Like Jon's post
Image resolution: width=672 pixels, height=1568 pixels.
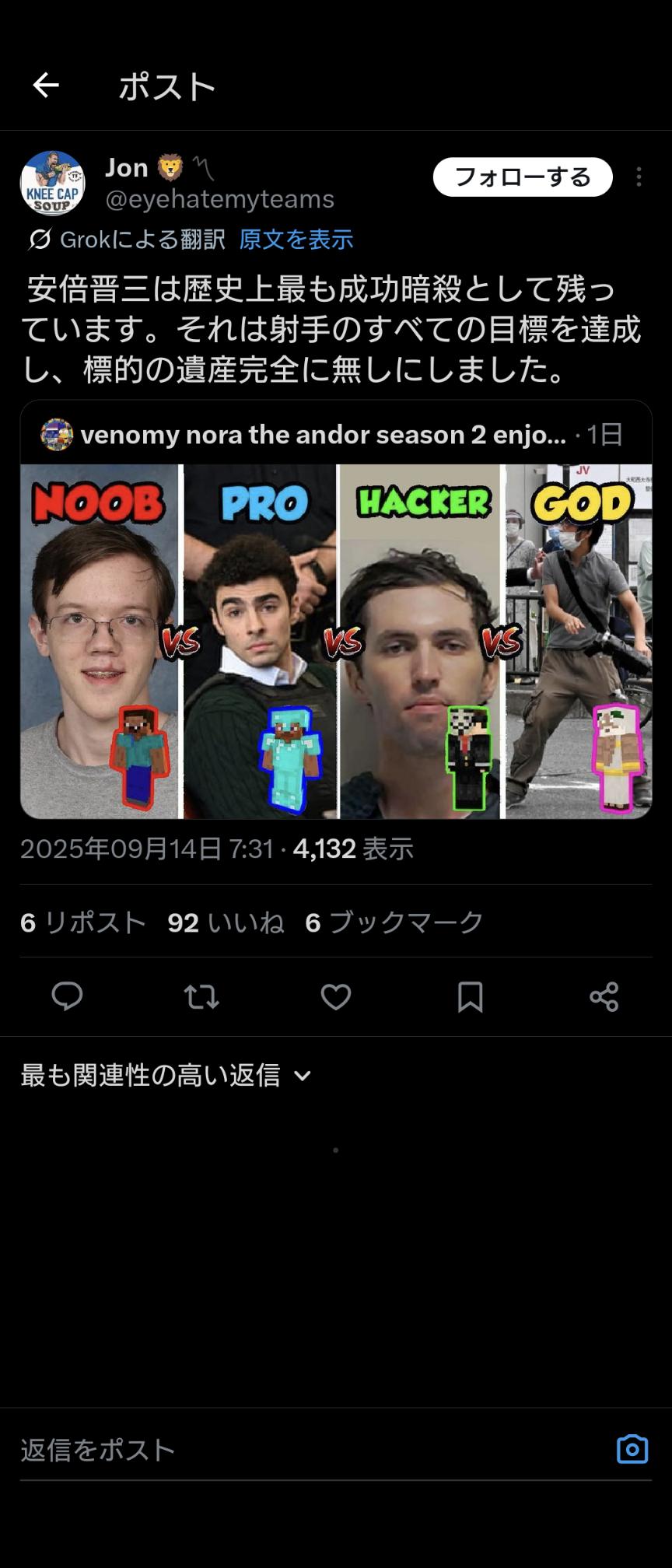[336, 996]
